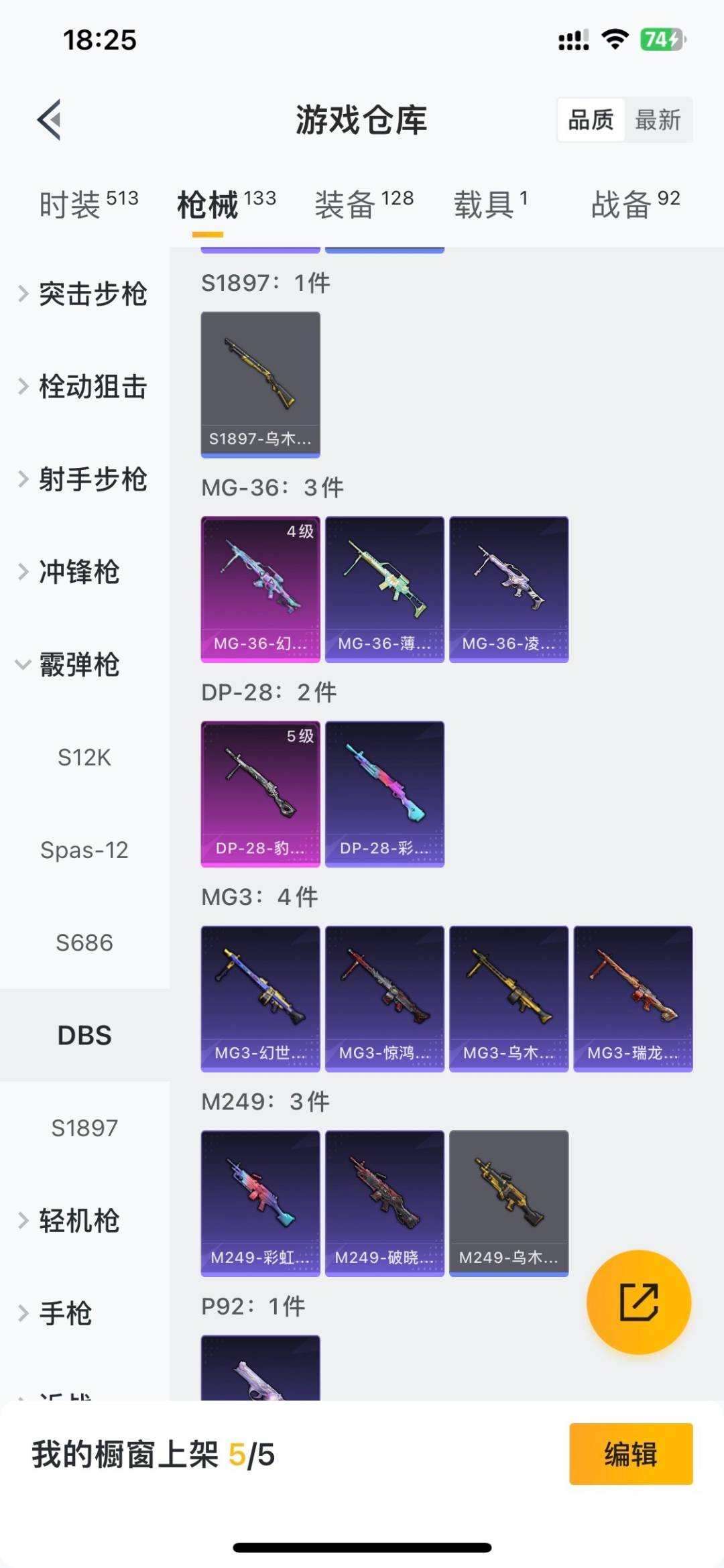Screen dimensions: 724x1568
Task: Tap the share/export floating button
Action: pos(639,1301)
